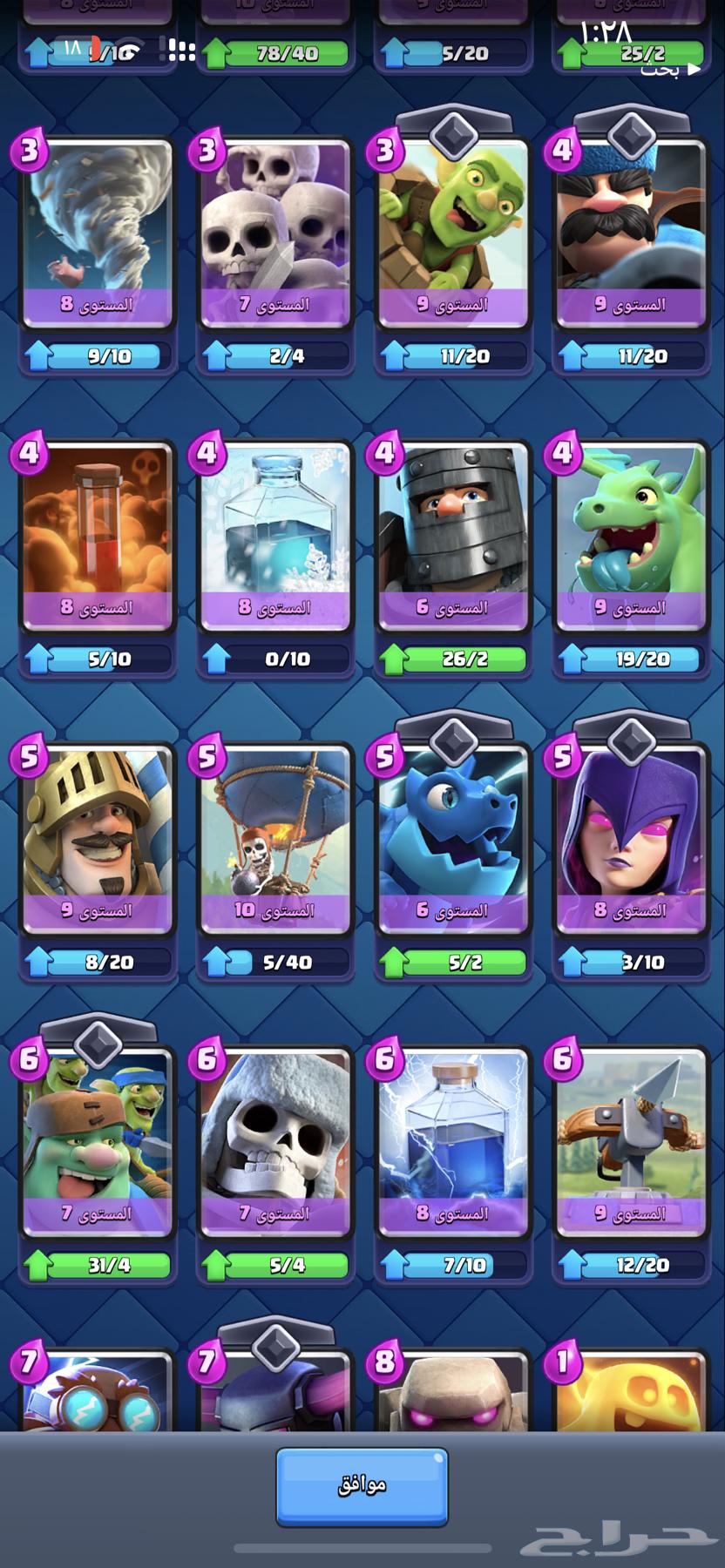This screenshot has width=725, height=1568.
Task: Open the Goblin Giant card
Action: (x=97, y=1142)
